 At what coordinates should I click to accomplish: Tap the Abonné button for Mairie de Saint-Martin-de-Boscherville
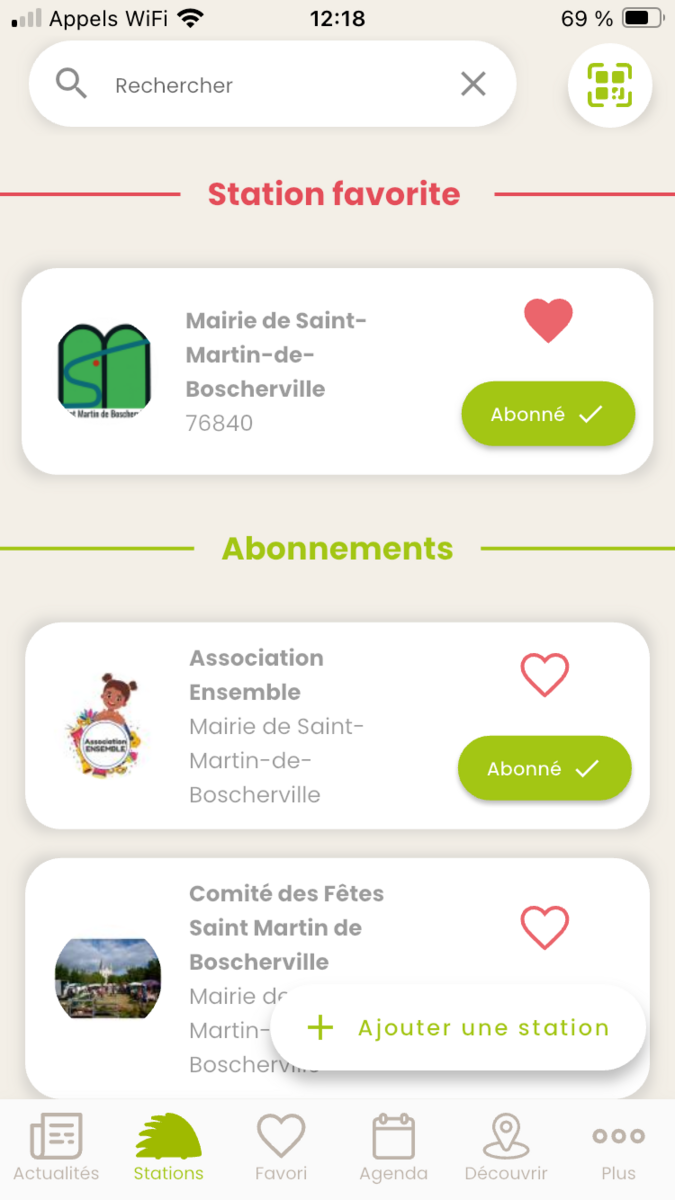point(548,414)
